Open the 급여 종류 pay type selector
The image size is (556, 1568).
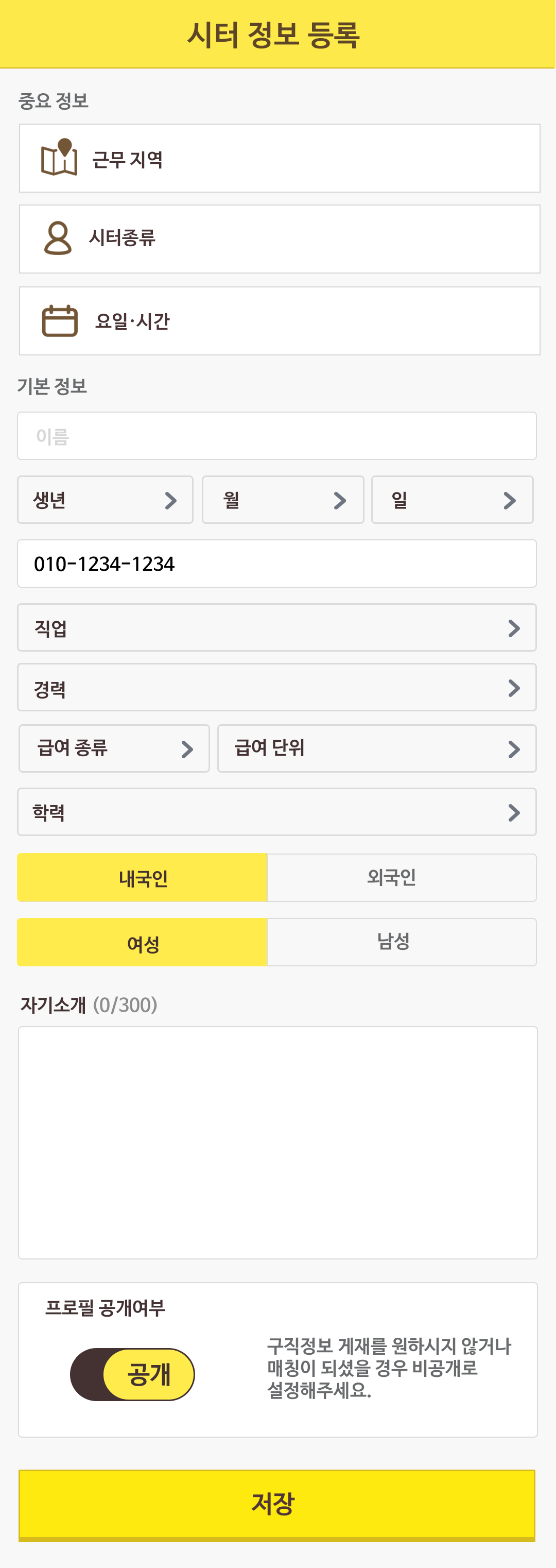(x=114, y=749)
